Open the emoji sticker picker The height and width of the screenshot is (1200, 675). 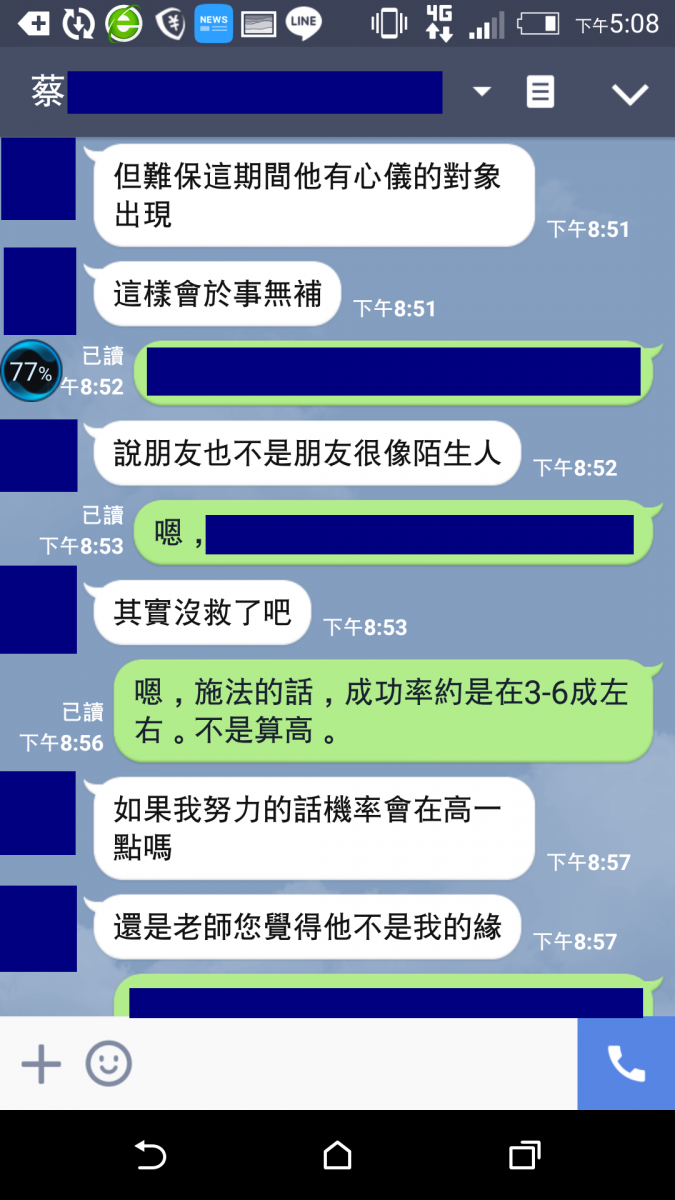click(108, 1064)
